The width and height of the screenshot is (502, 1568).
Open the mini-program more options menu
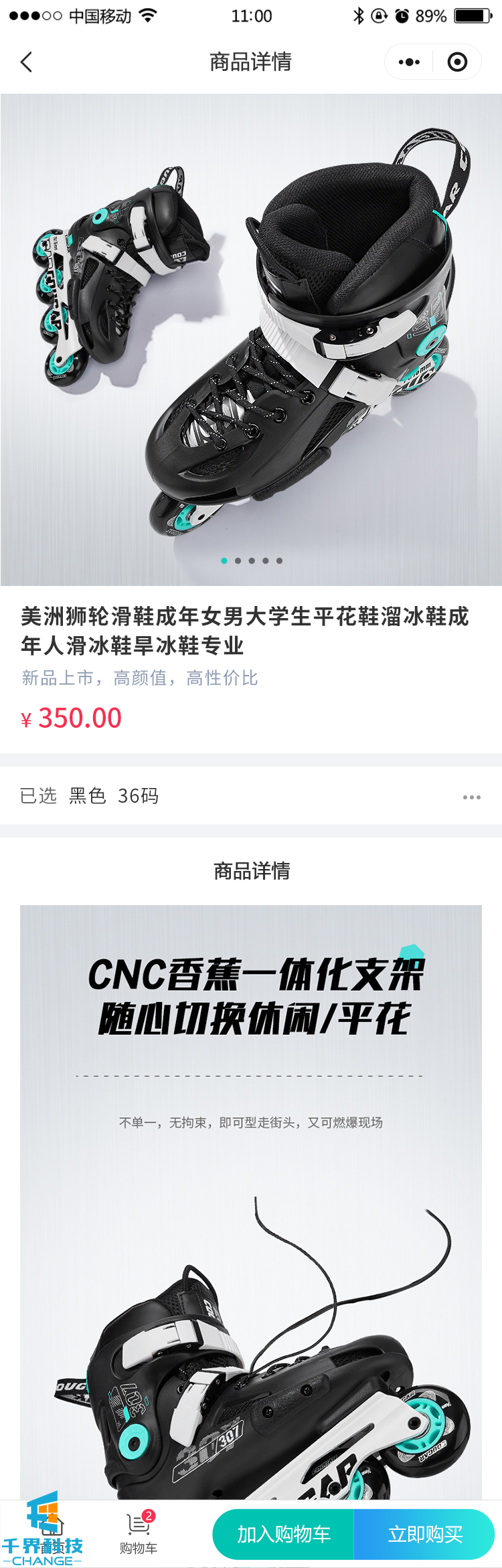coord(409,62)
